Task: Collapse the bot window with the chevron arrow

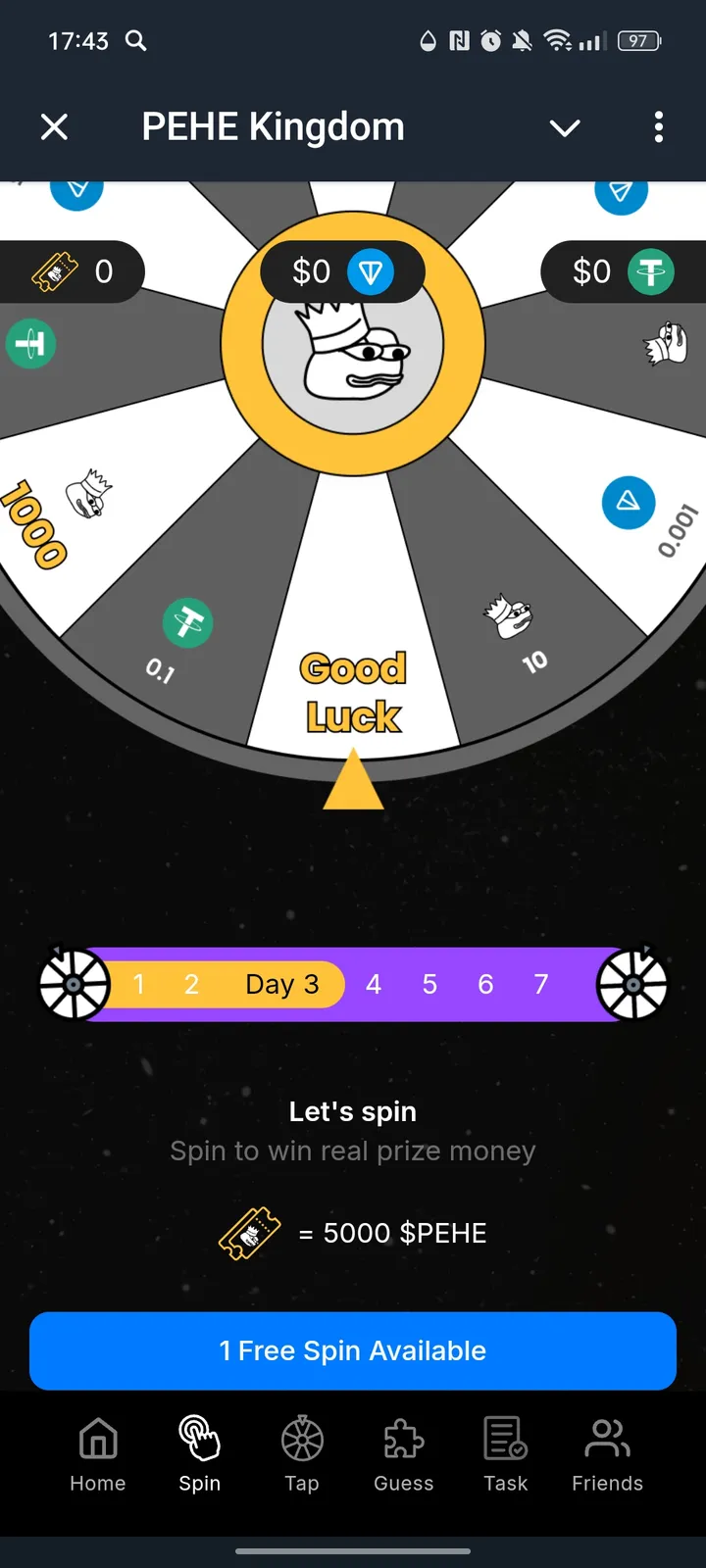Action: point(565,127)
